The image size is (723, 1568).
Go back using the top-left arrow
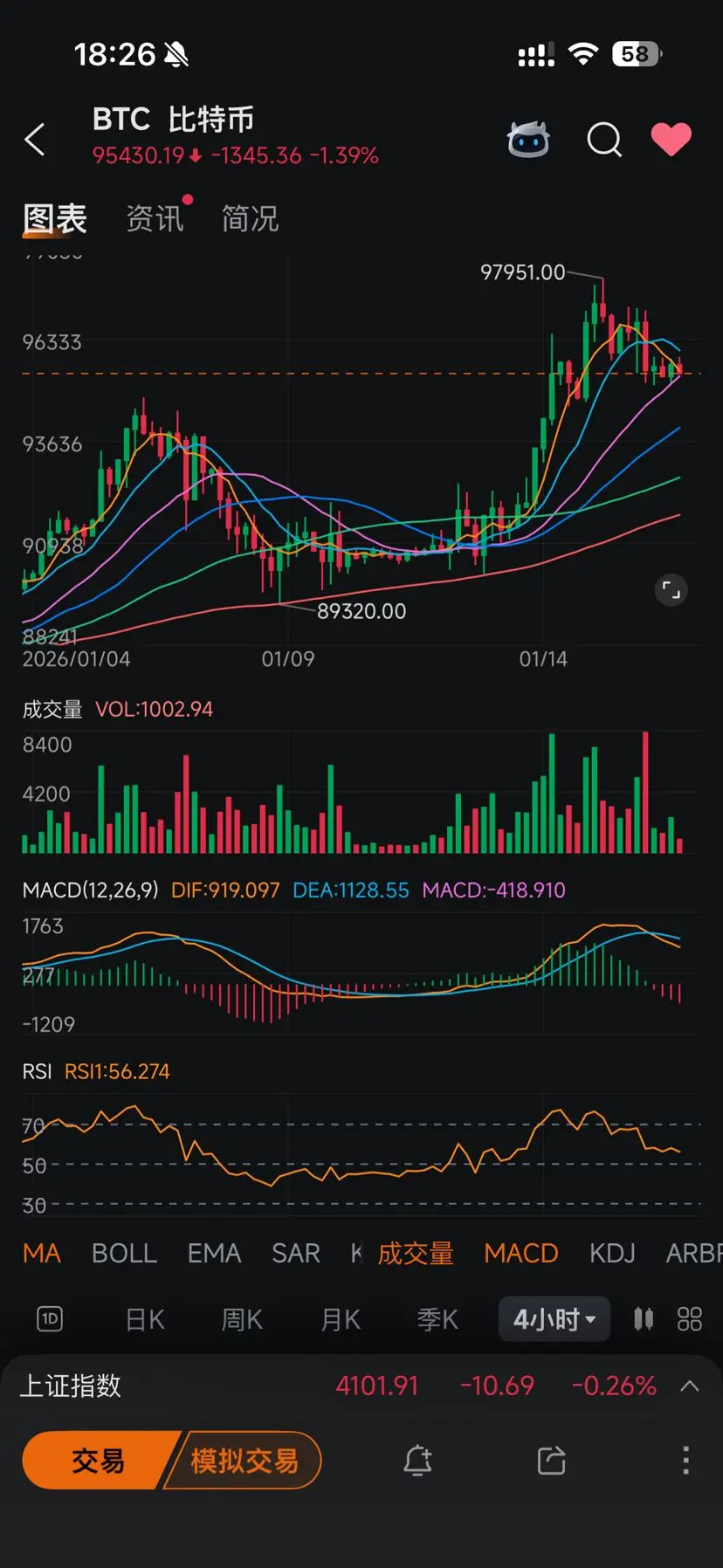35,140
